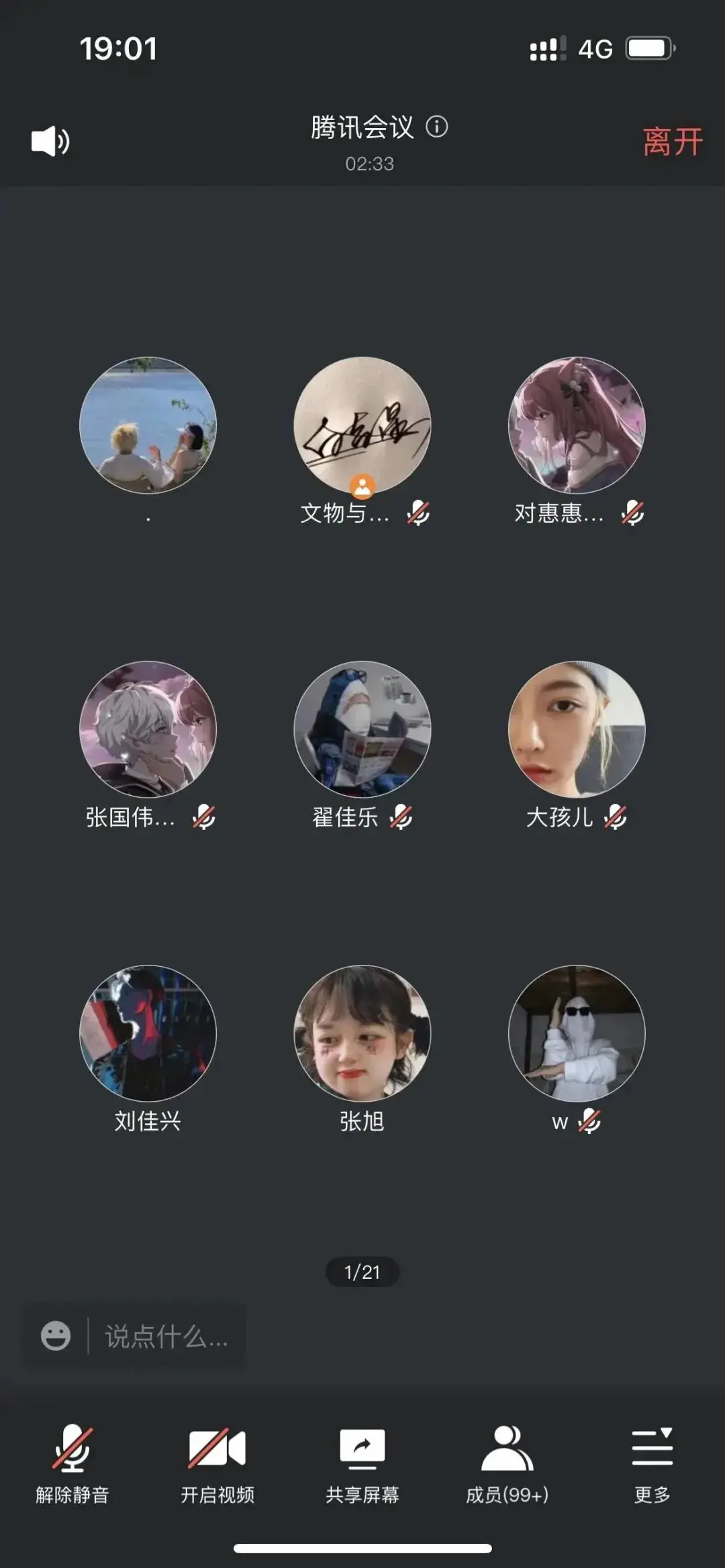Select participant 张国伟…'s avatar
Viewport: 725px width, 1568px height.
pyautogui.click(x=148, y=729)
